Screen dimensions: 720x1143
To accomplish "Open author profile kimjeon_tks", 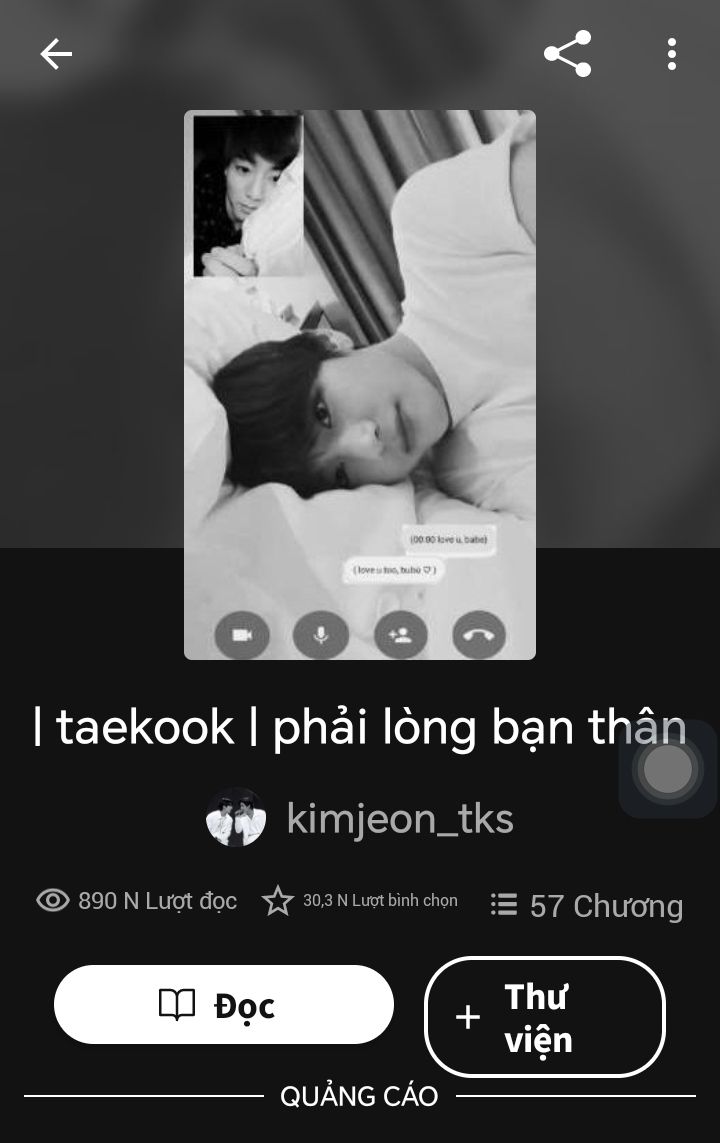I will pos(362,818).
